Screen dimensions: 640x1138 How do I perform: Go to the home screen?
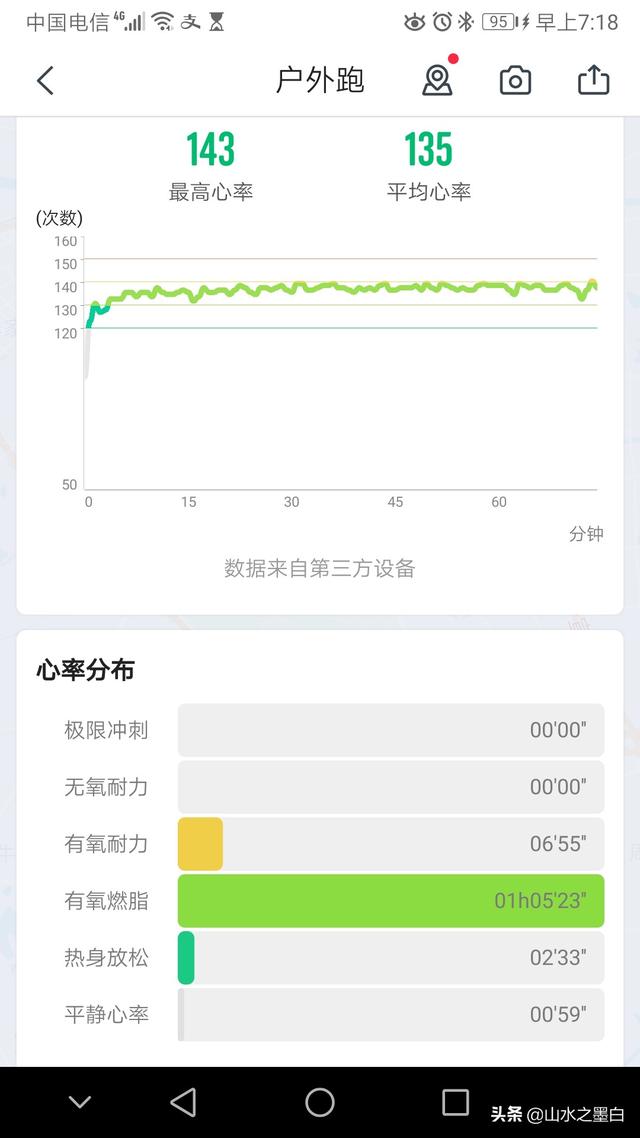(320, 1102)
